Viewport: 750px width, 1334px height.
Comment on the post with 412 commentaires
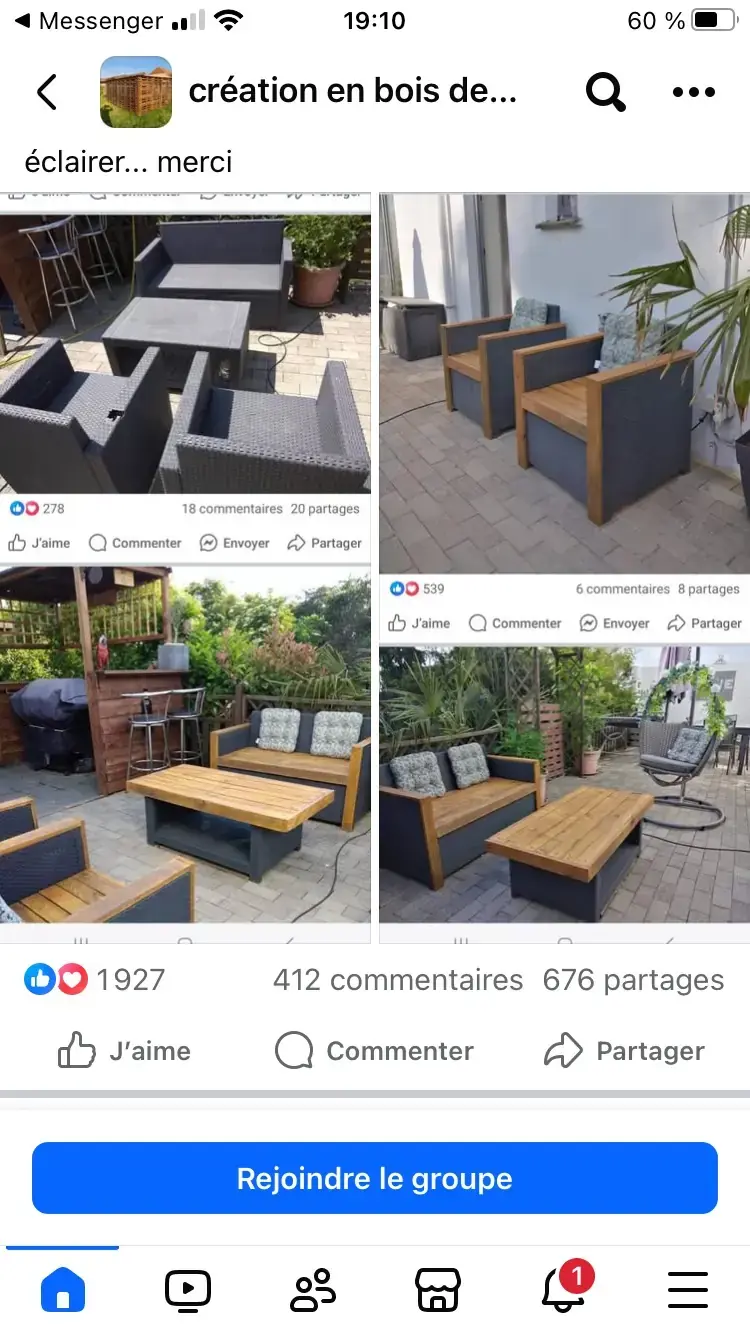(374, 1051)
